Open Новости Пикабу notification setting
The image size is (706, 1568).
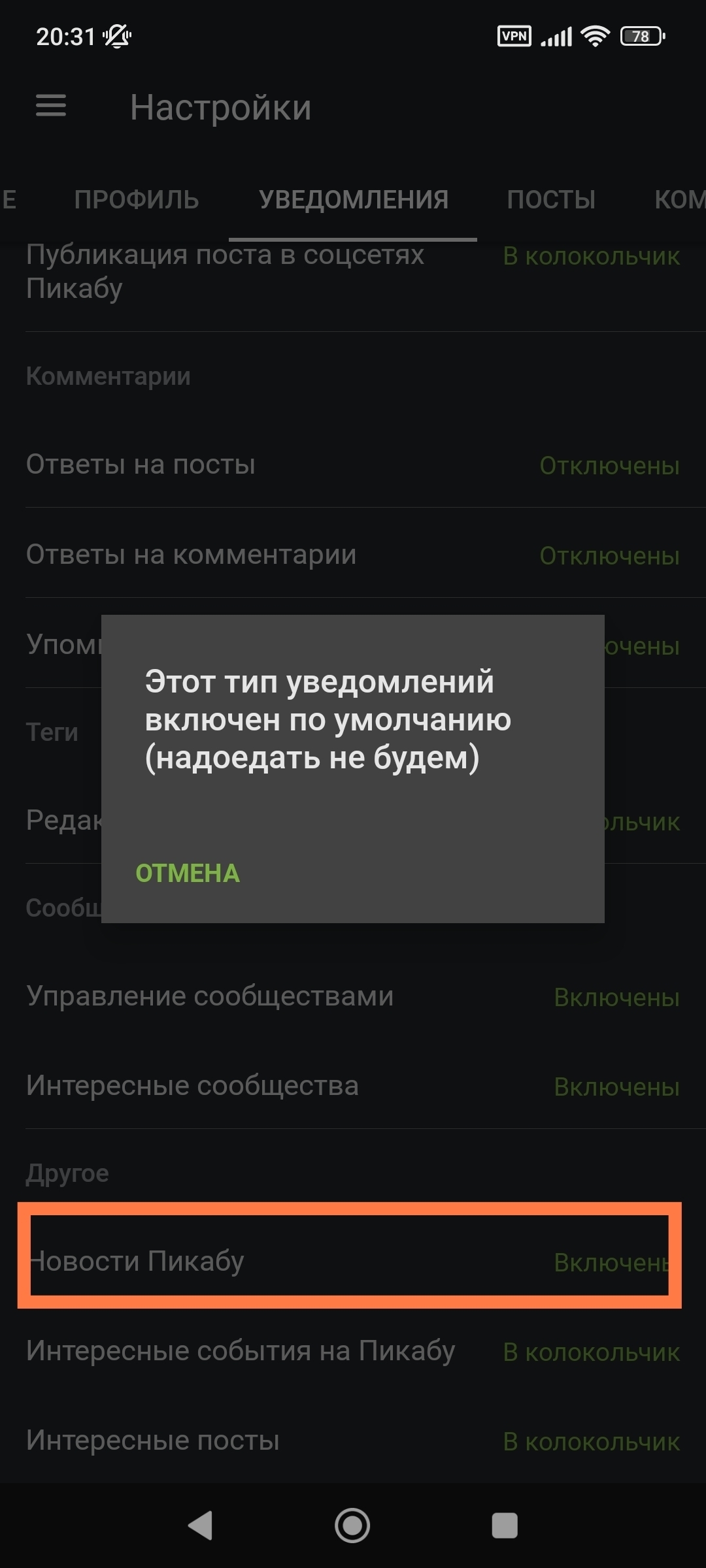pos(353,1262)
